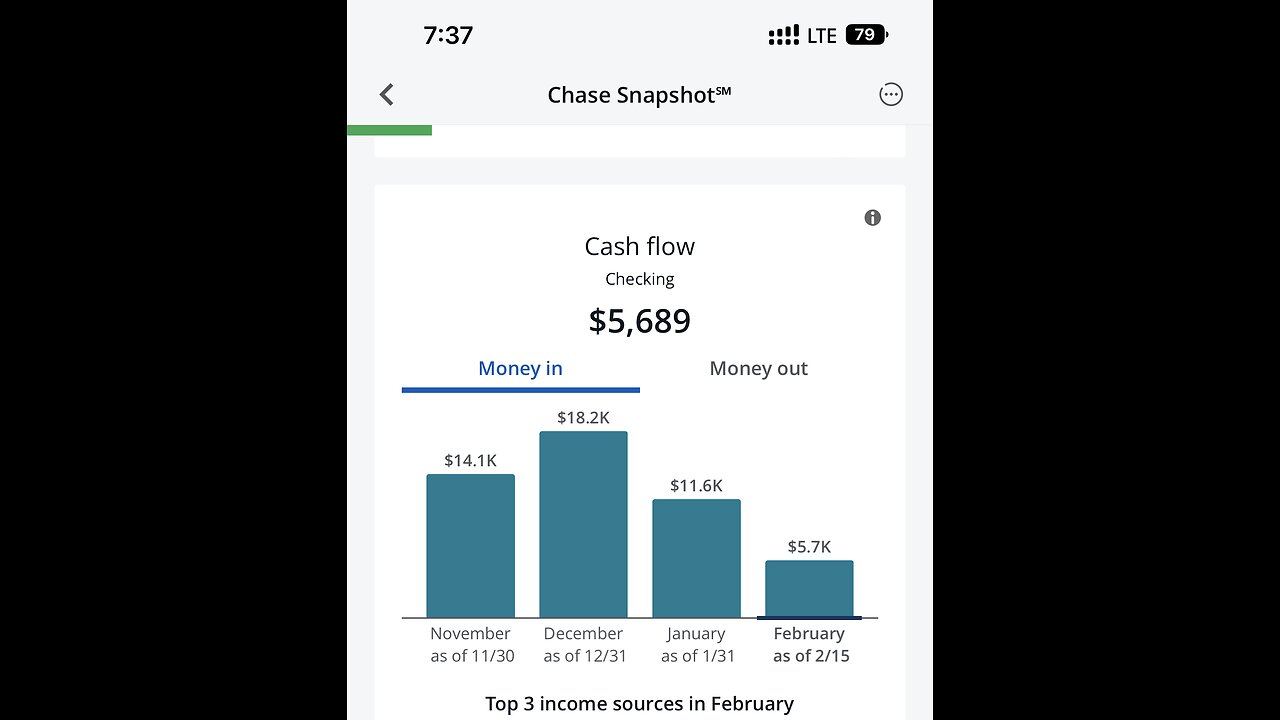Open cash flow info icon
Viewport: 1280px width, 720px height.
pos(872,218)
